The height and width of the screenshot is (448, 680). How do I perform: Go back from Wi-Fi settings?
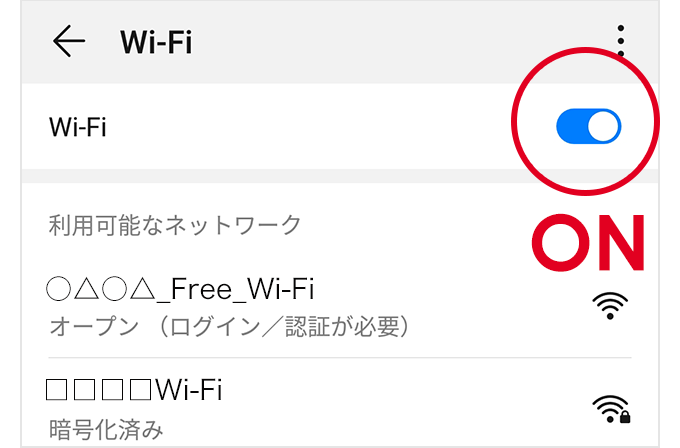click(69, 41)
